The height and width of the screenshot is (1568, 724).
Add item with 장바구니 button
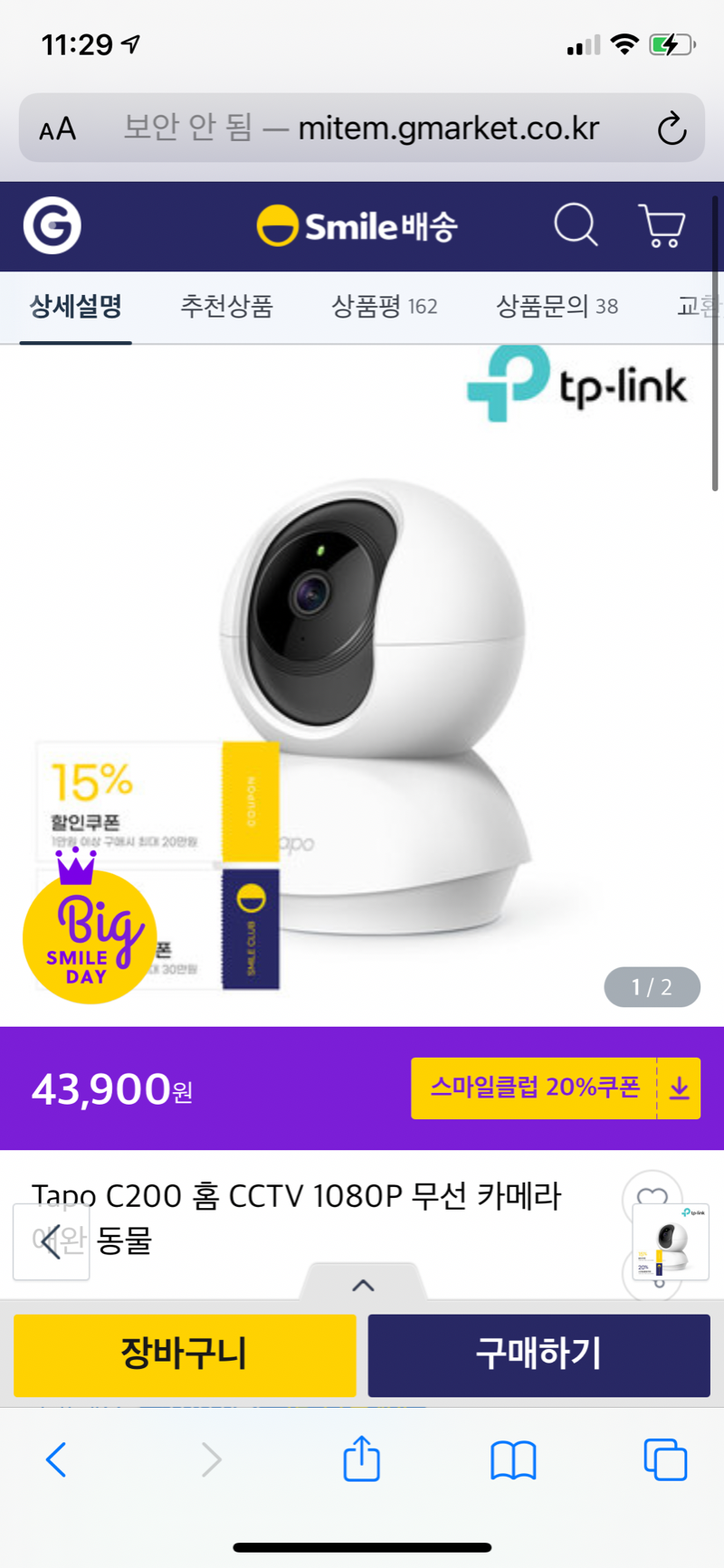coord(185,1354)
